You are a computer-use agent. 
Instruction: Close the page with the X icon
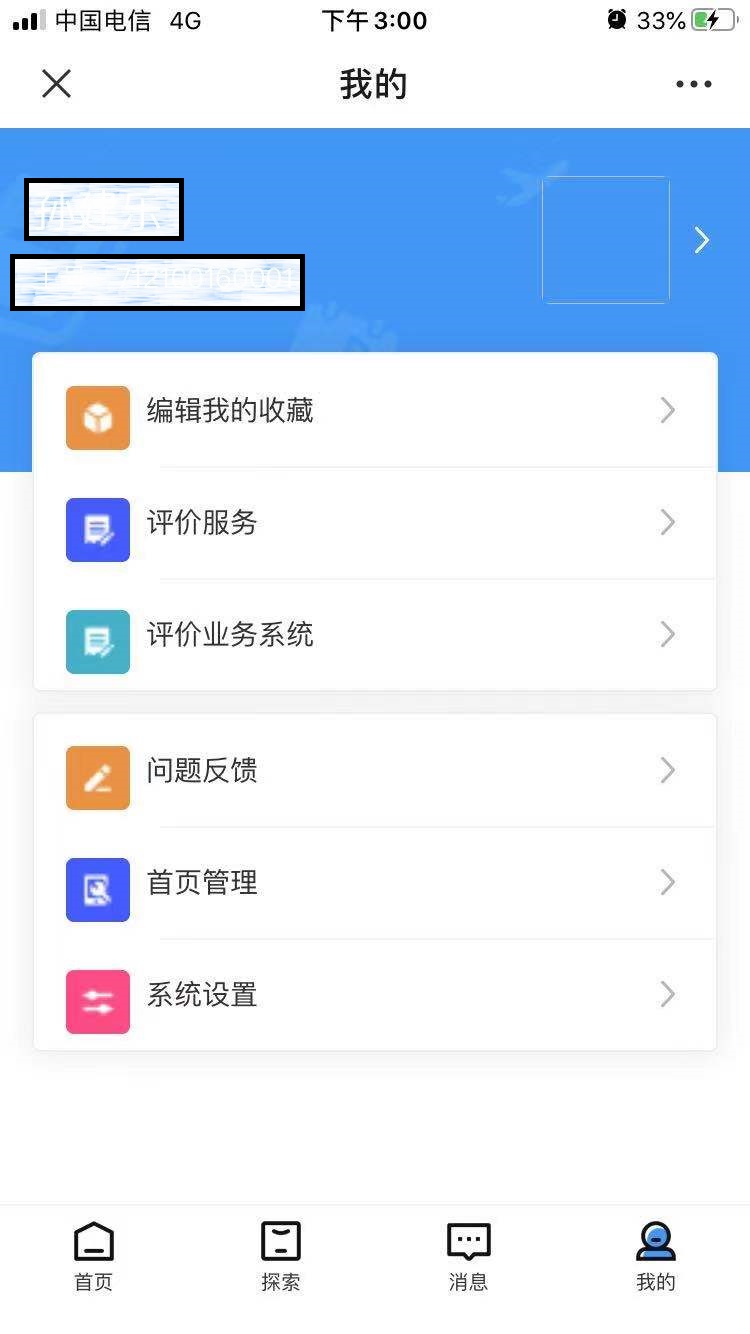tap(57, 84)
